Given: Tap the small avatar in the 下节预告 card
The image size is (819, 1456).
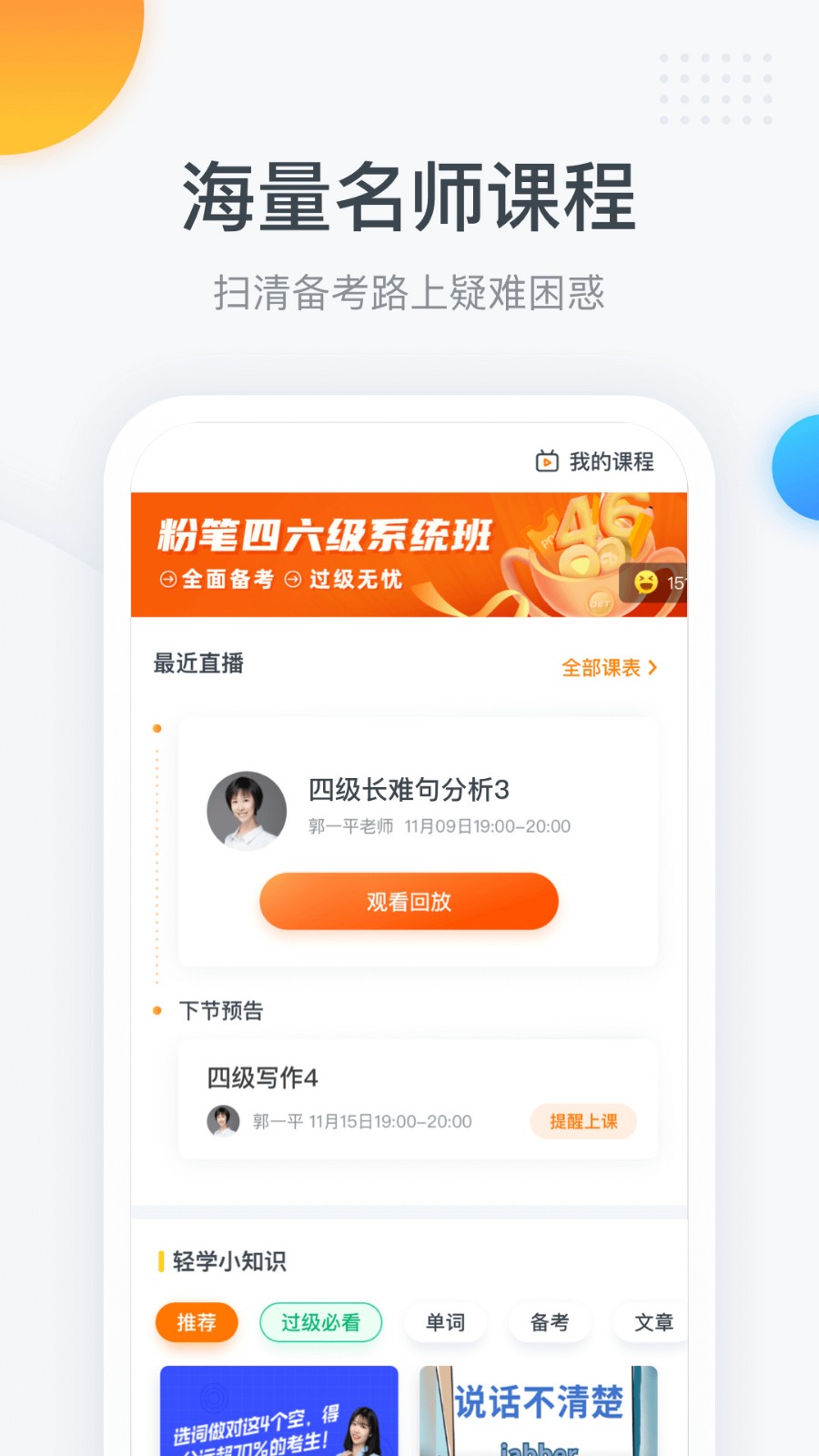Looking at the screenshot, I should pyautogui.click(x=222, y=1120).
